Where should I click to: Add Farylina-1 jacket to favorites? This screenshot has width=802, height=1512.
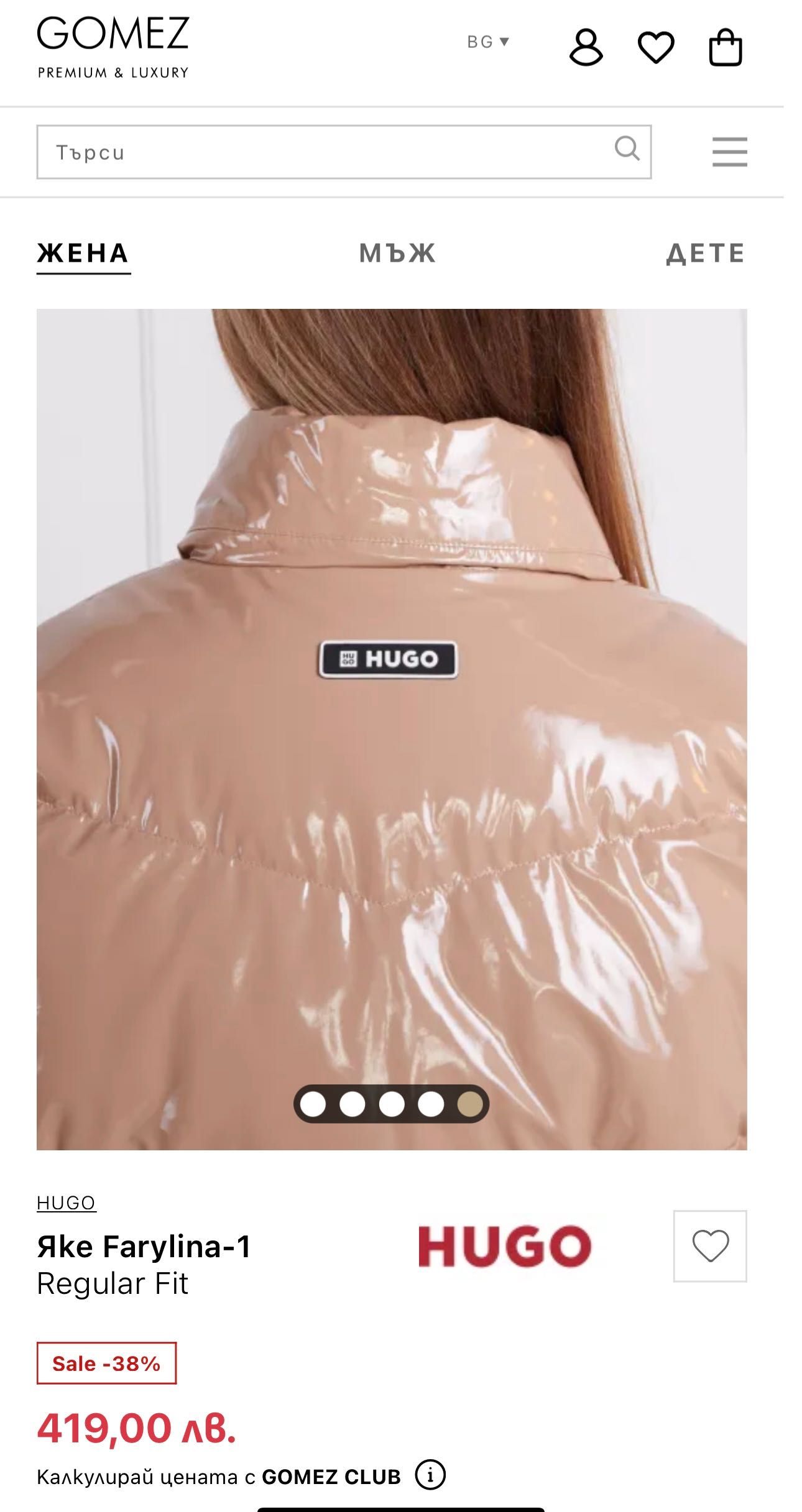pos(710,1246)
